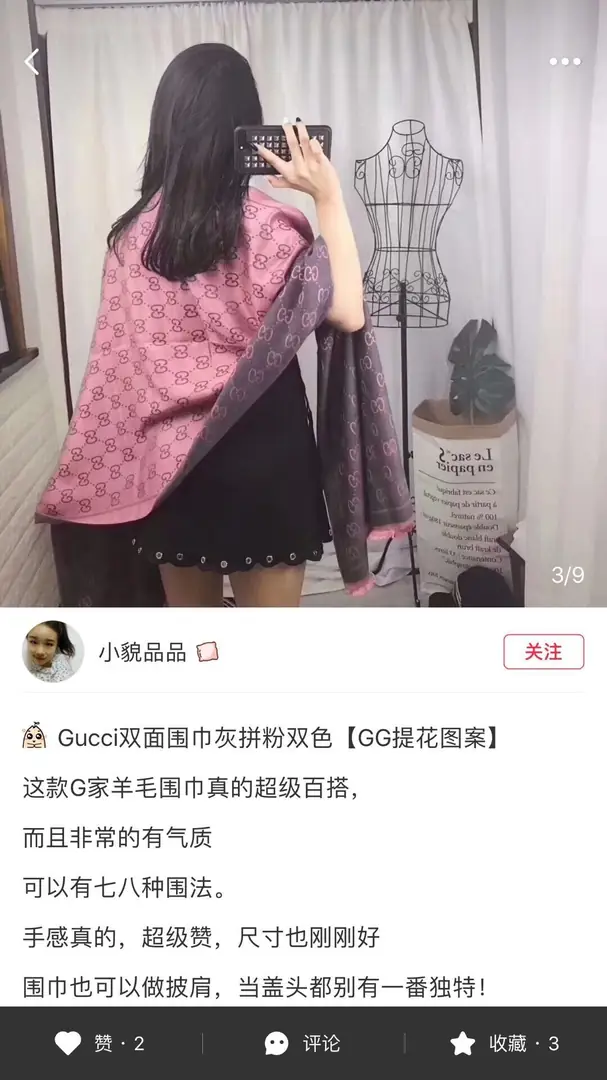Open comments via the 评论 button
607x1080 pixels.
click(303, 1044)
